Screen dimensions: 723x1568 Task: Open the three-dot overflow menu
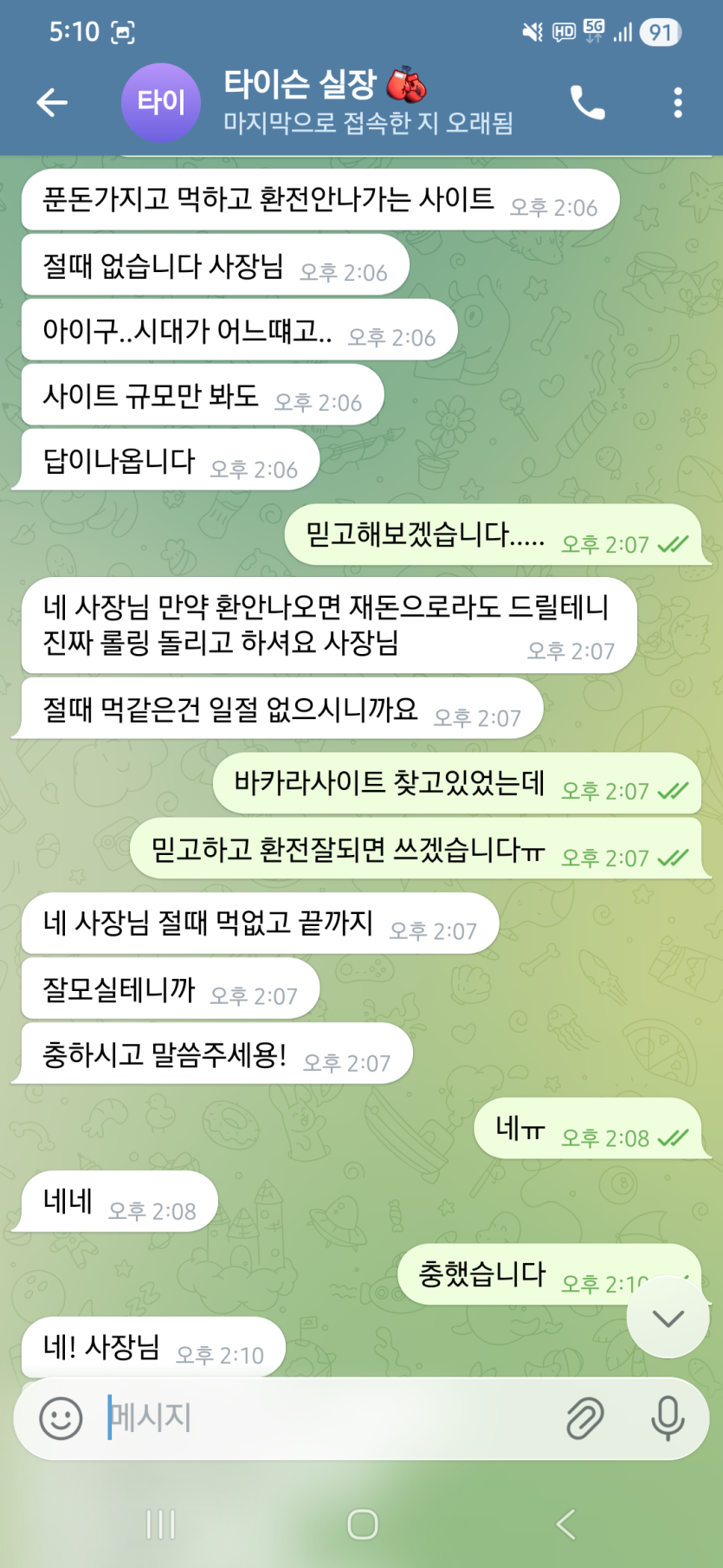tap(678, 103)
